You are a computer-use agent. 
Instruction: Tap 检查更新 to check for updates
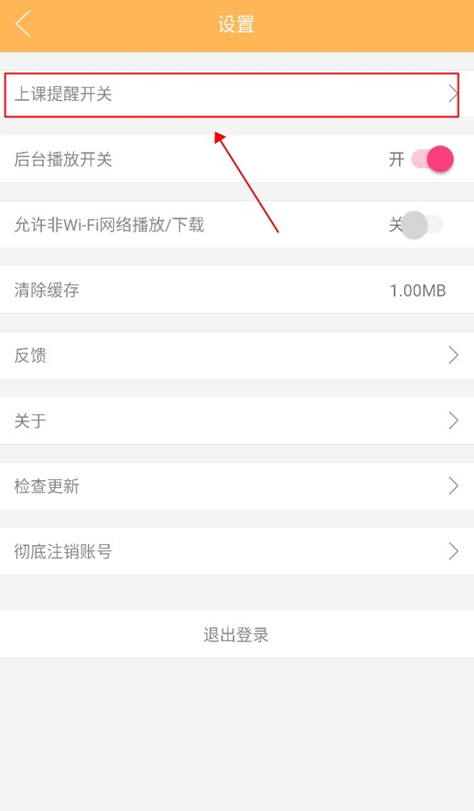237,486
